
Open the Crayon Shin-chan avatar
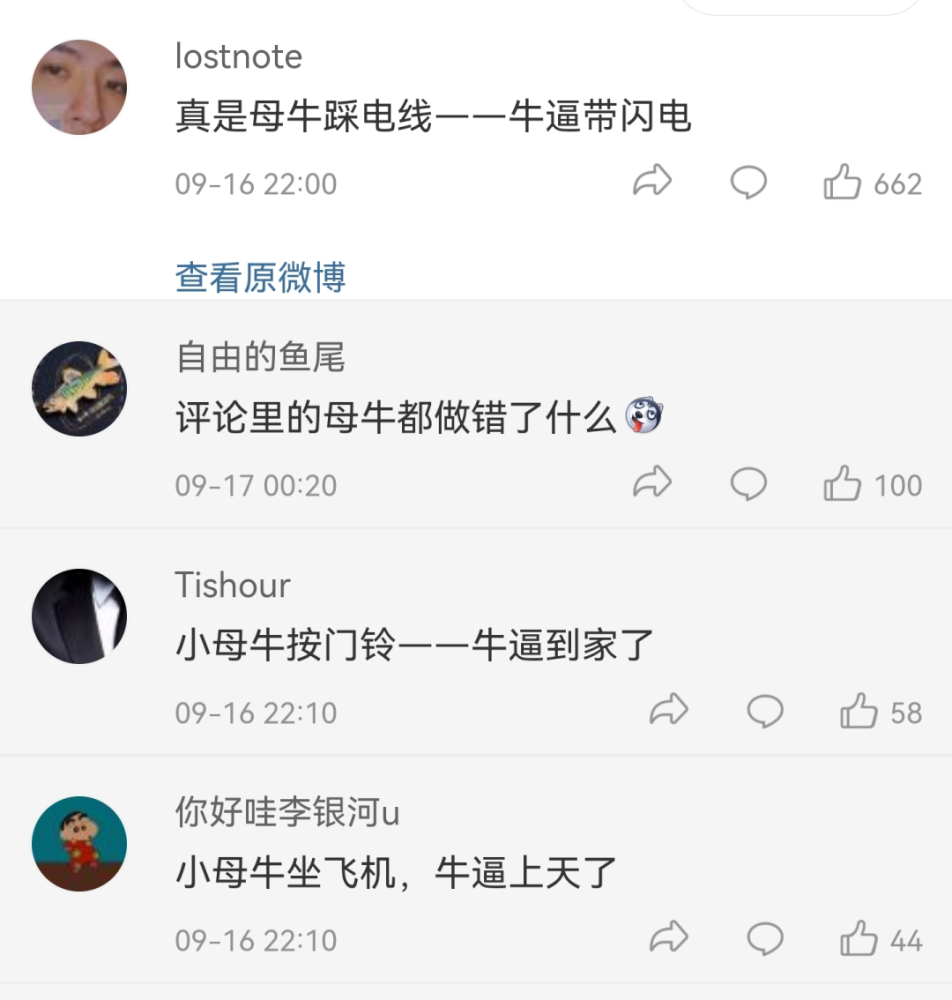79,843
